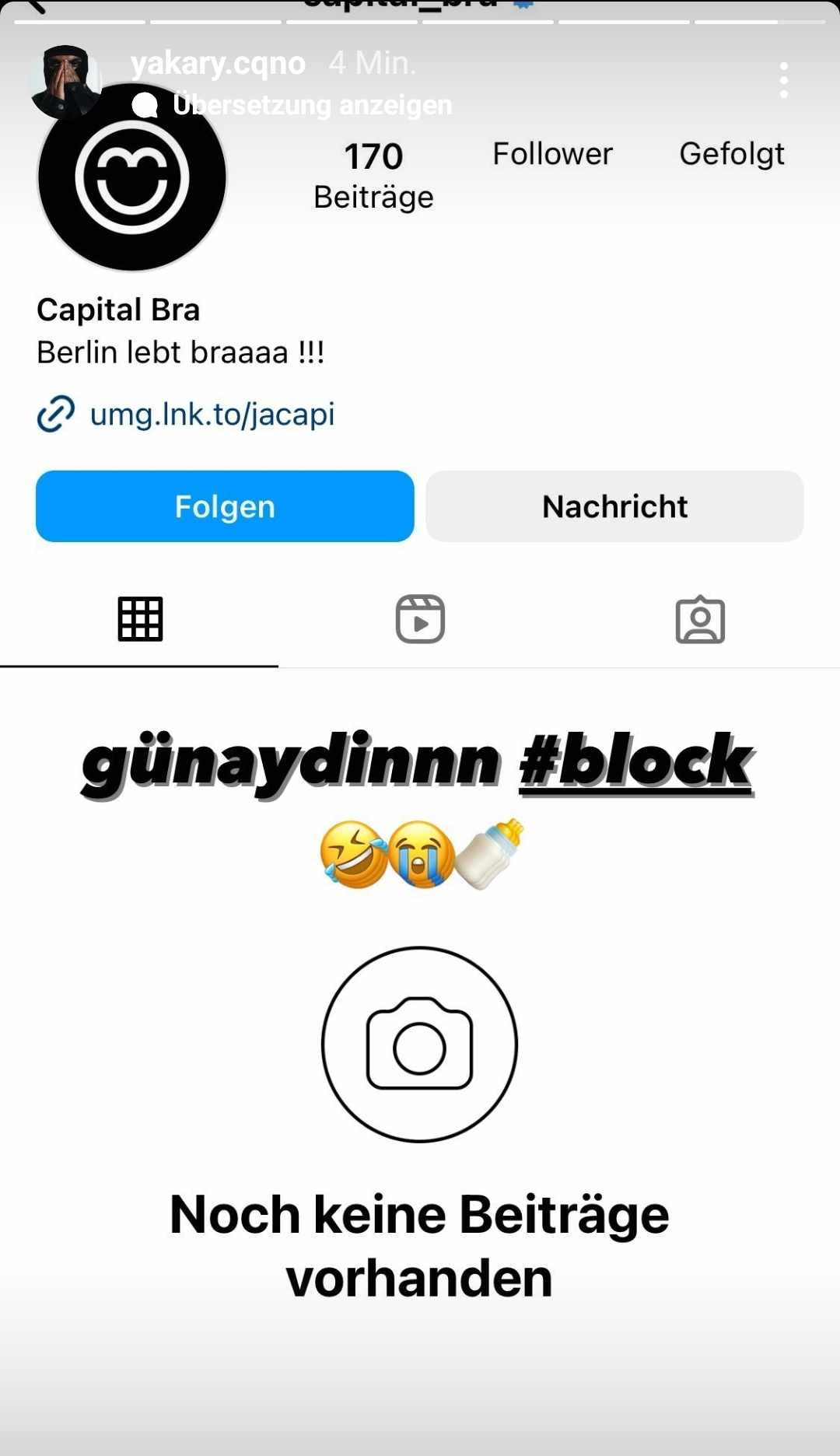Open the #block hashtag sticker
The height and width of the screenshot is (1456, 840).
pyautogui.click(x=635, y=761)
